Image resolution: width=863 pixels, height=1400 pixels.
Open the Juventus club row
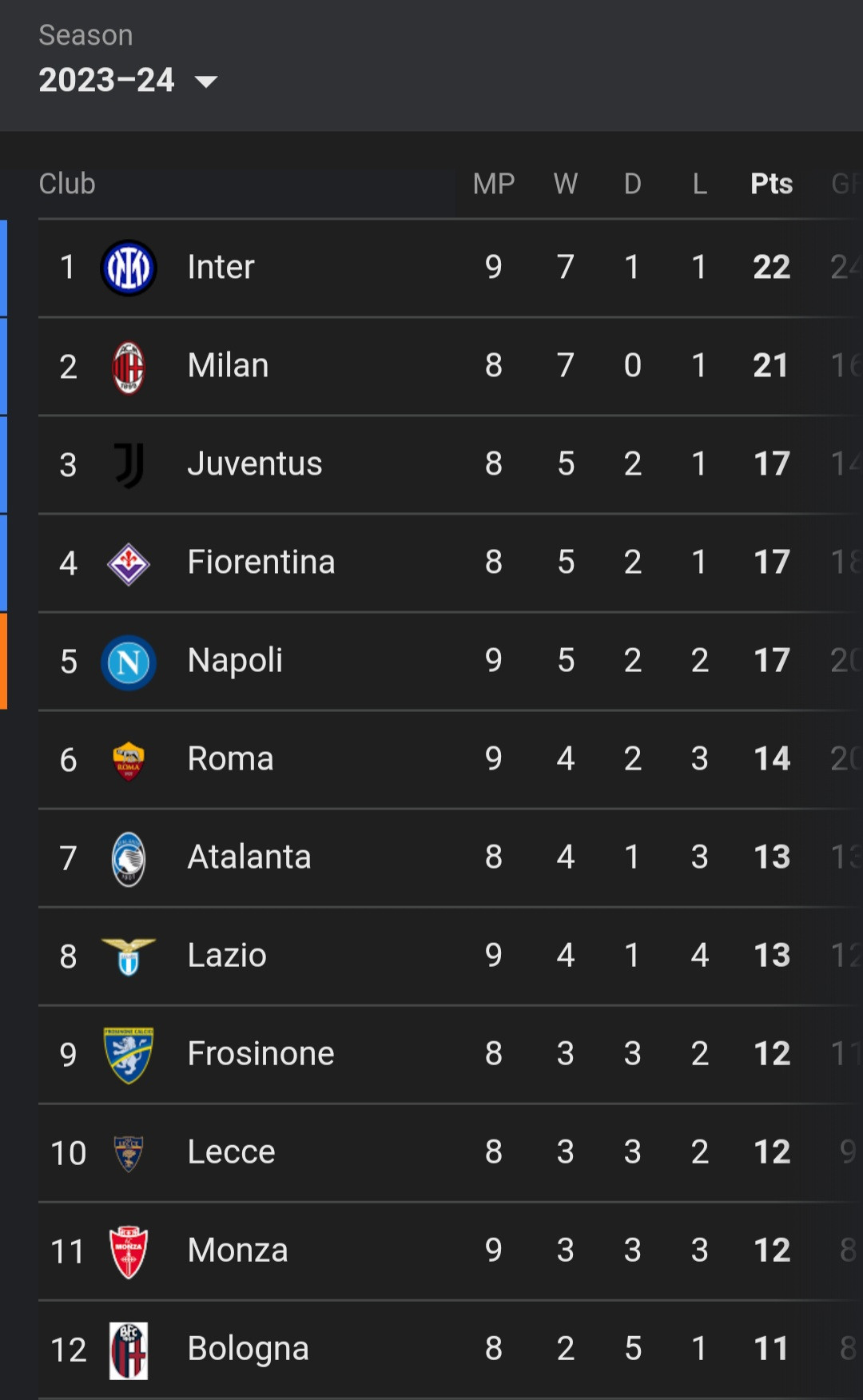(254, 464)
